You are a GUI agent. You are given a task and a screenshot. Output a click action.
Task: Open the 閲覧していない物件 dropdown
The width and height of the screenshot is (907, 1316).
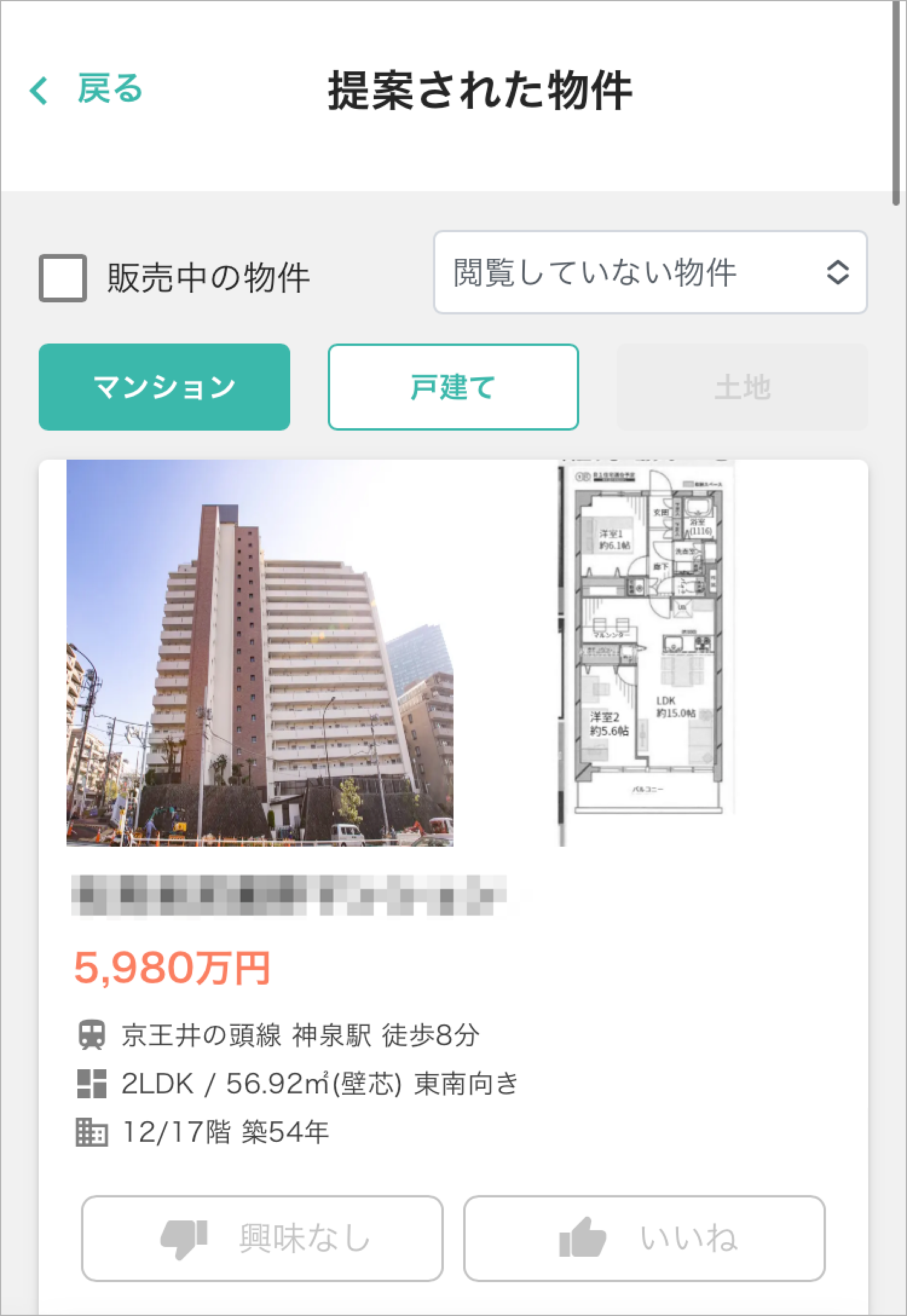pyautogui.click(x=650, y=272)
